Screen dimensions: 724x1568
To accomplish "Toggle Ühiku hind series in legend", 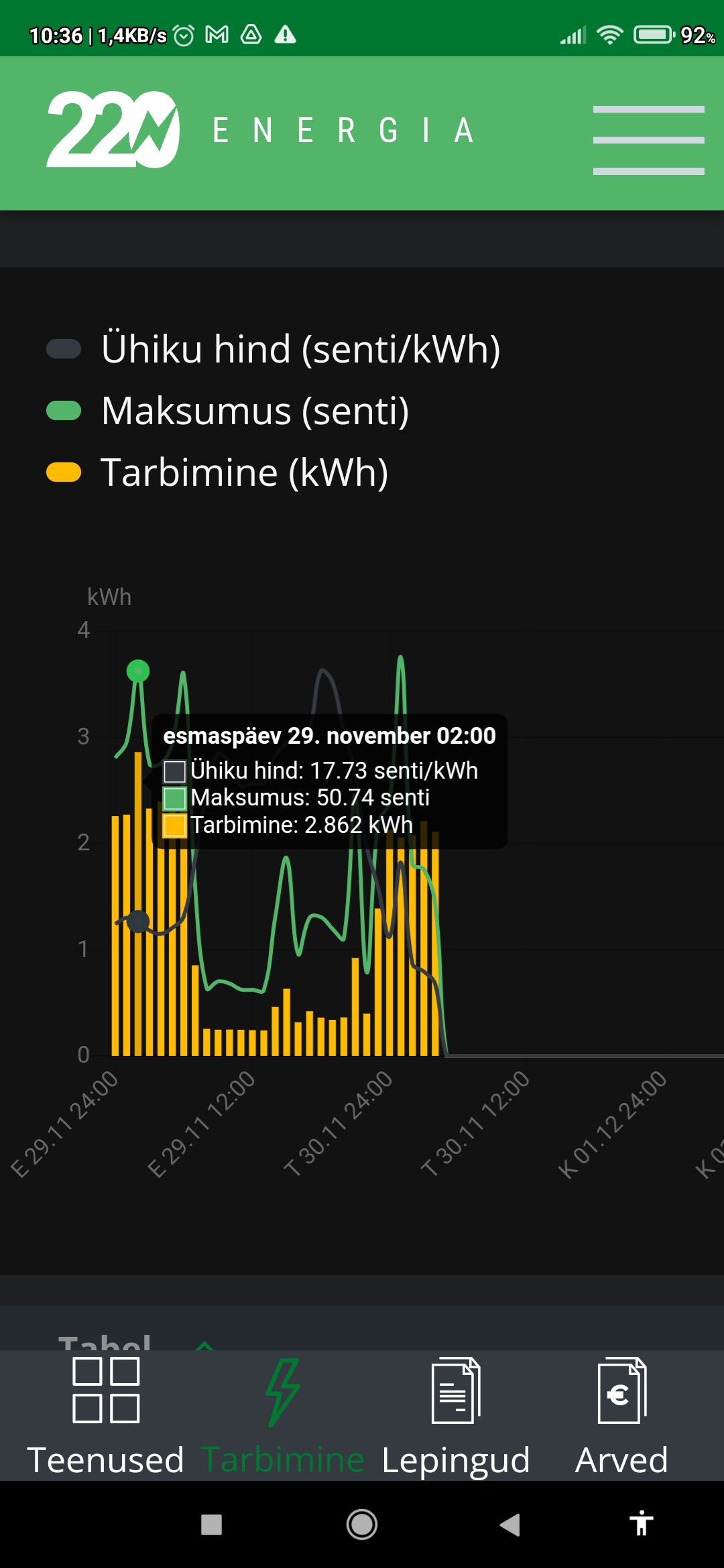I will pos(274,349).
